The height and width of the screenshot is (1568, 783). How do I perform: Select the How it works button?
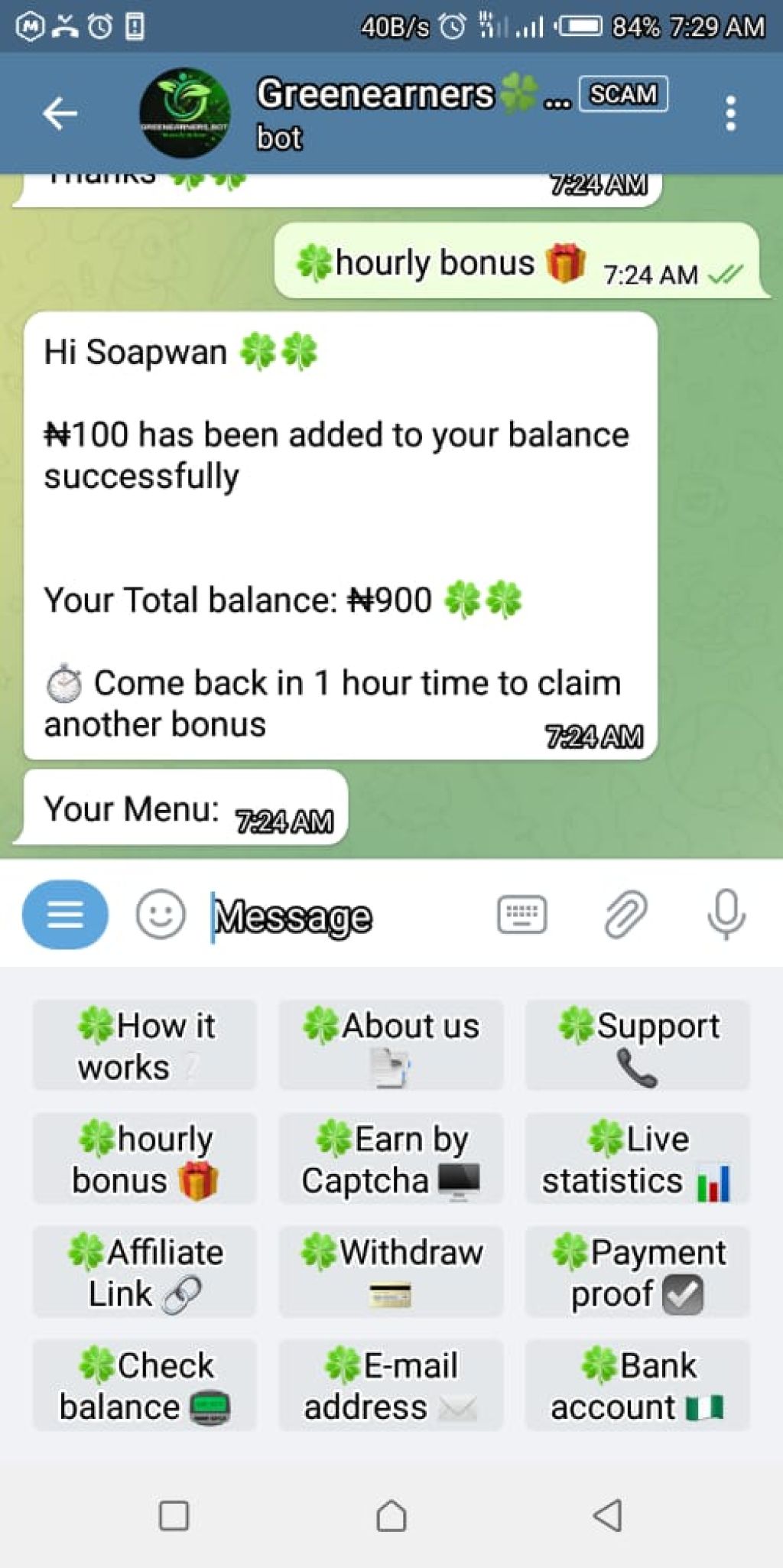tap(145, 1045)
